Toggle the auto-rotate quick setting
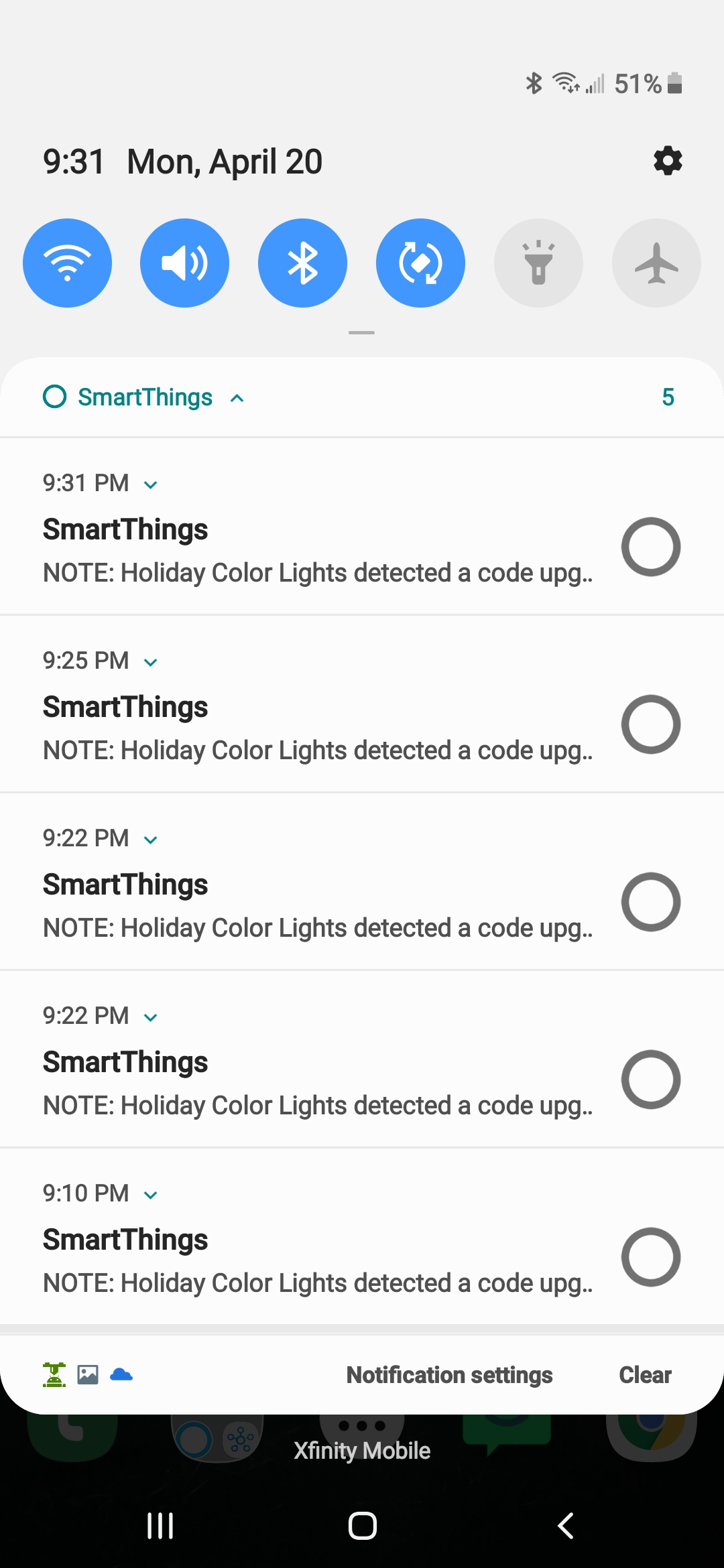Image resolution: width=724 pixels, height=1568 pixels. [x=420, y=263]
